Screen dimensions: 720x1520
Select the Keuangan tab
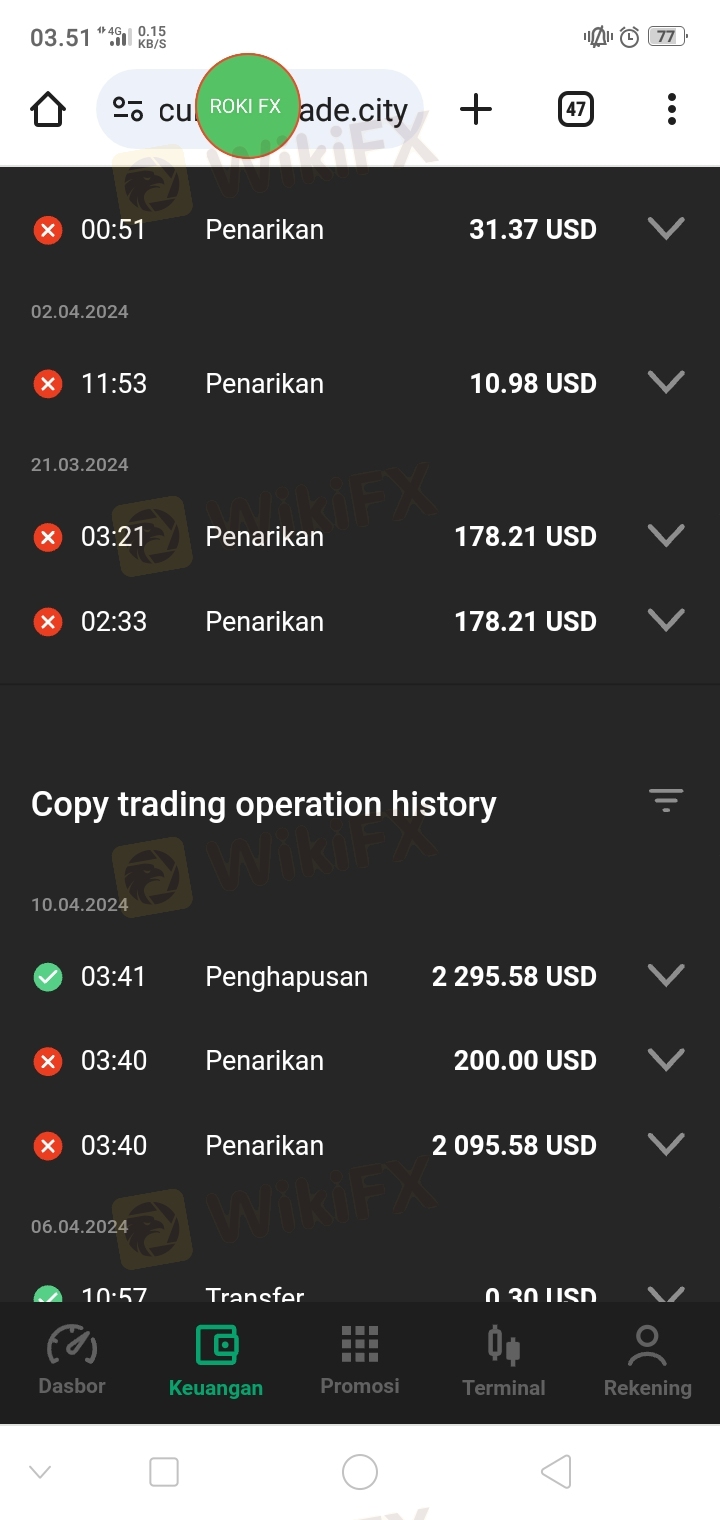216,1361
